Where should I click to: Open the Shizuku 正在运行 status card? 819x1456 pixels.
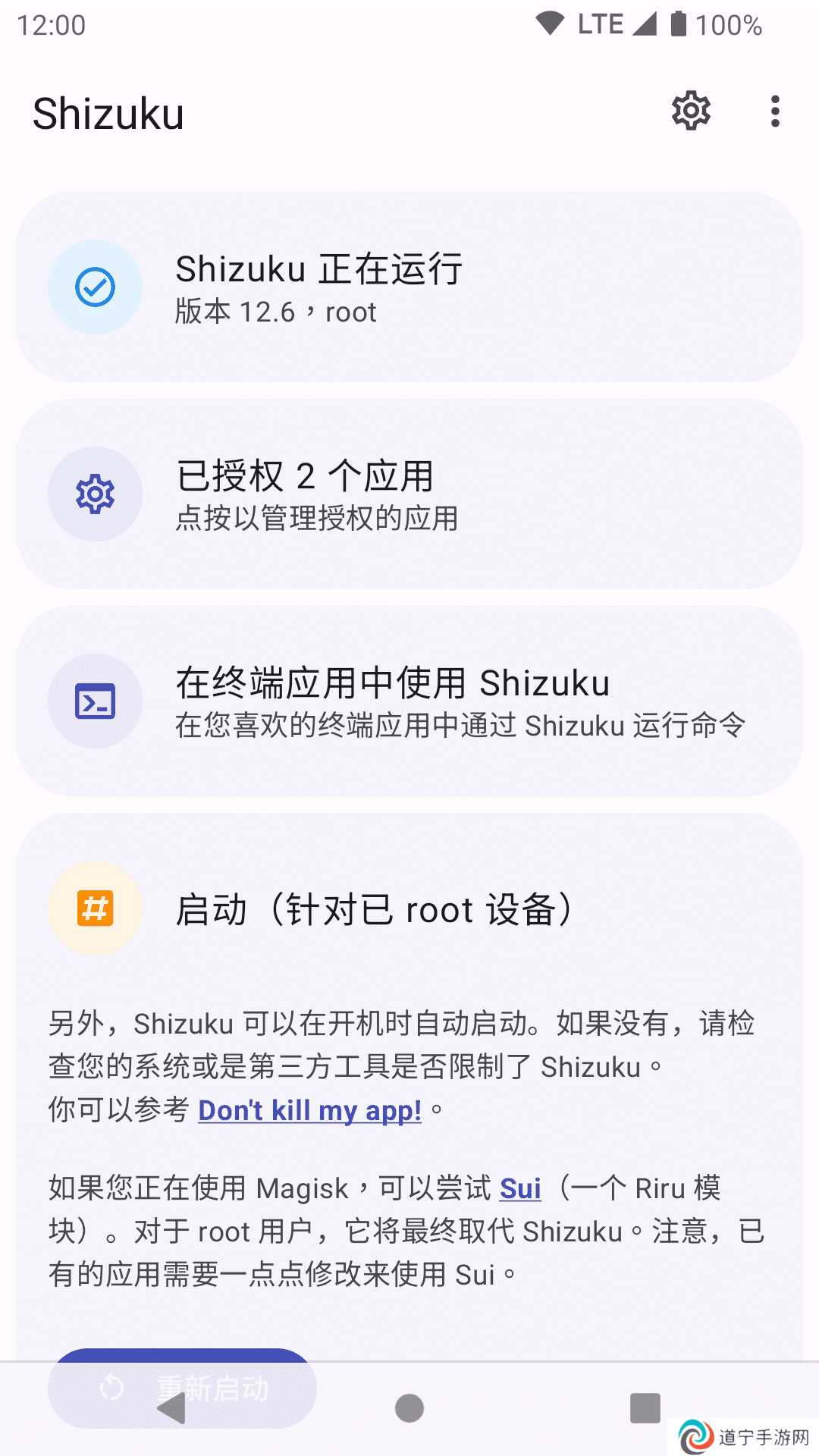(x=409, y=287)
